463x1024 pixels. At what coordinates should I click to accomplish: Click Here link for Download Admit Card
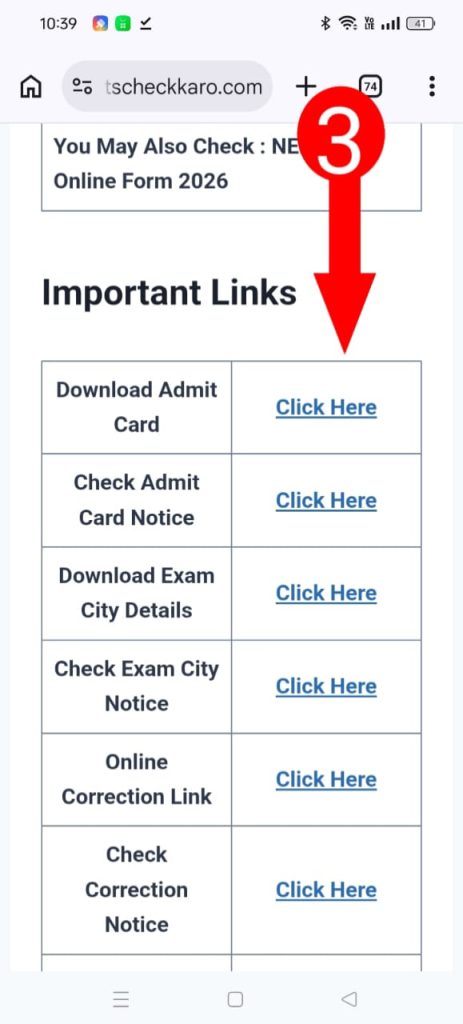click(326, 408)
